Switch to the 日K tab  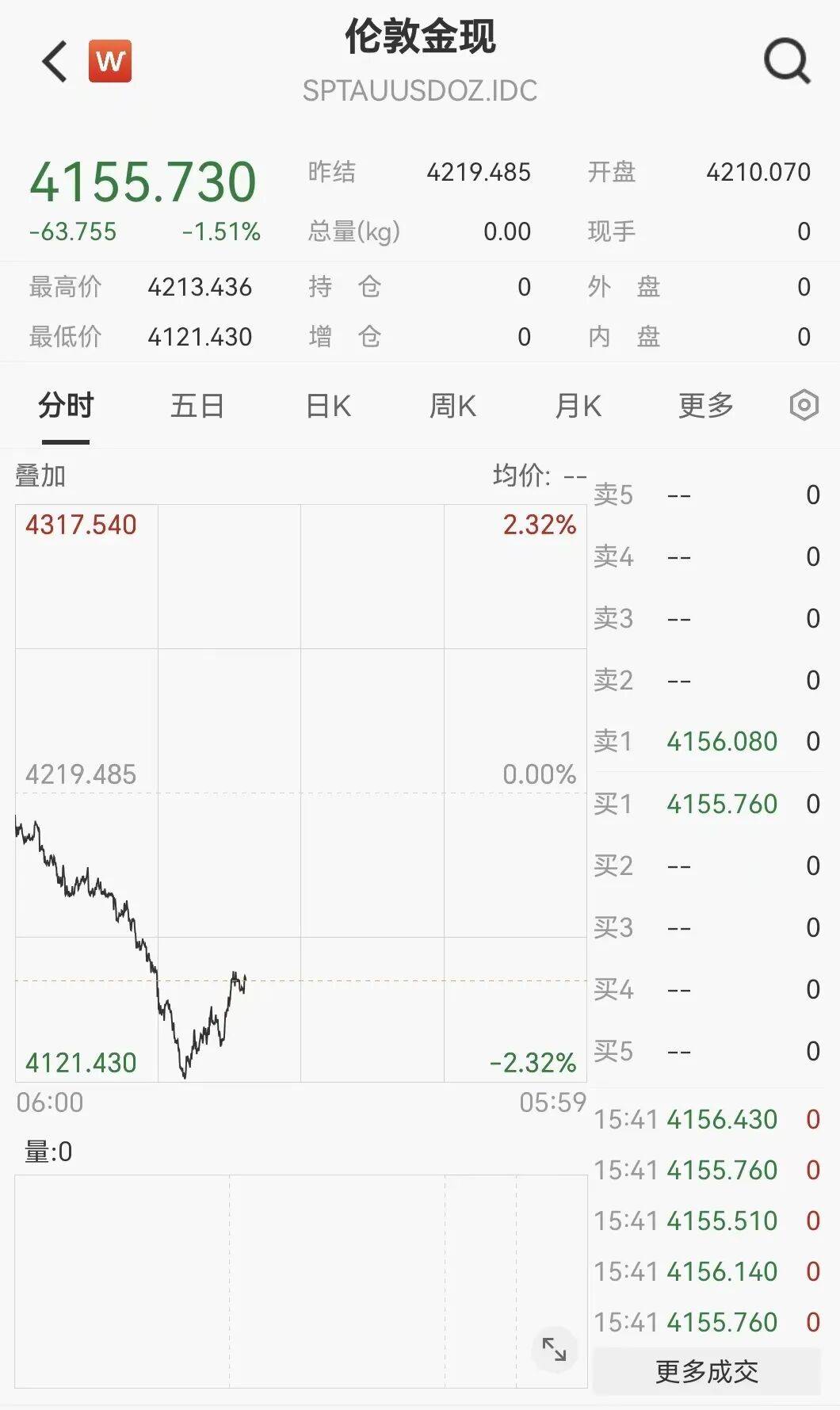click(x=328, y=406)
